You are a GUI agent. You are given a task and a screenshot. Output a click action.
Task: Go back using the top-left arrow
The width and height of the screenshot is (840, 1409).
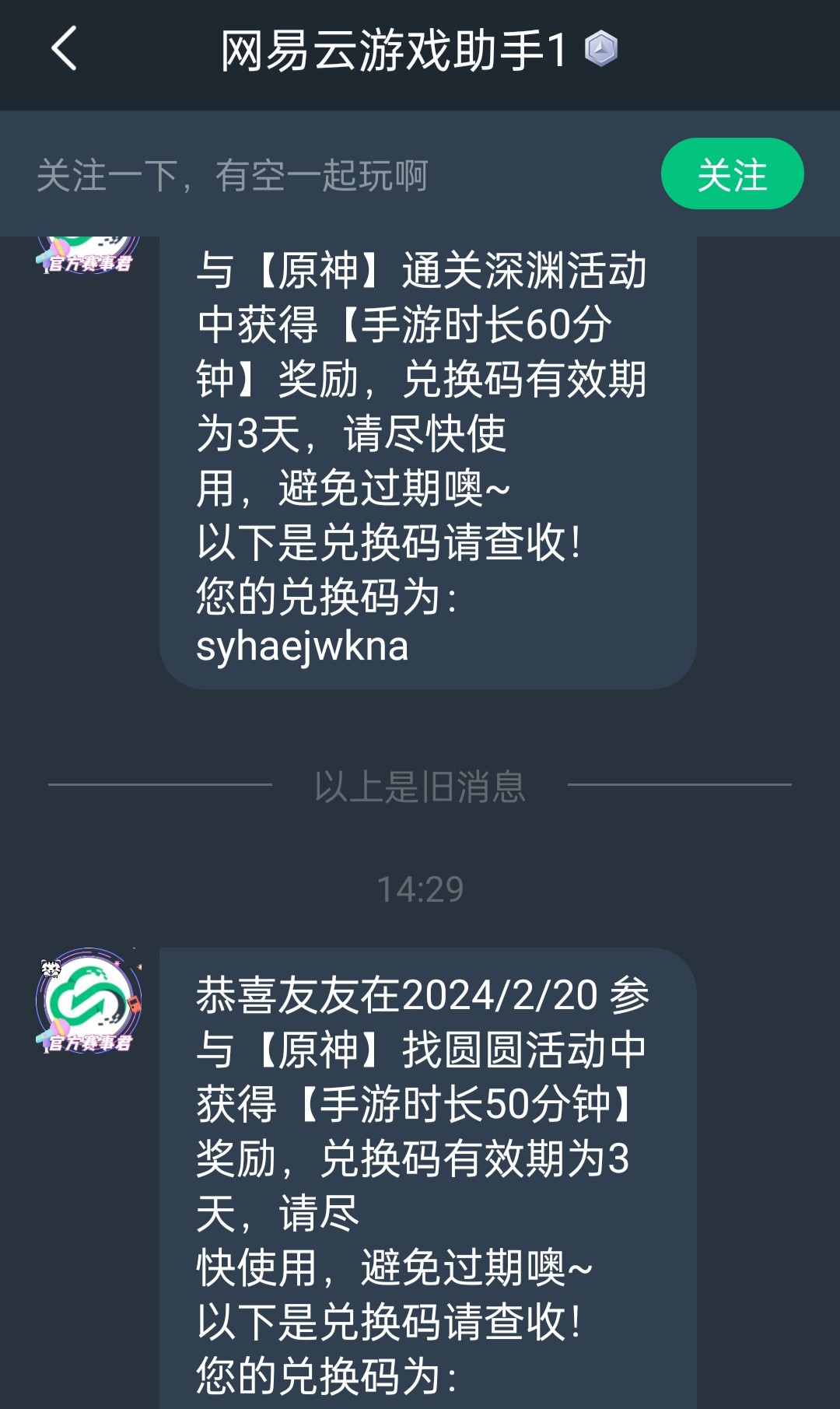click(x=64, y=48)
